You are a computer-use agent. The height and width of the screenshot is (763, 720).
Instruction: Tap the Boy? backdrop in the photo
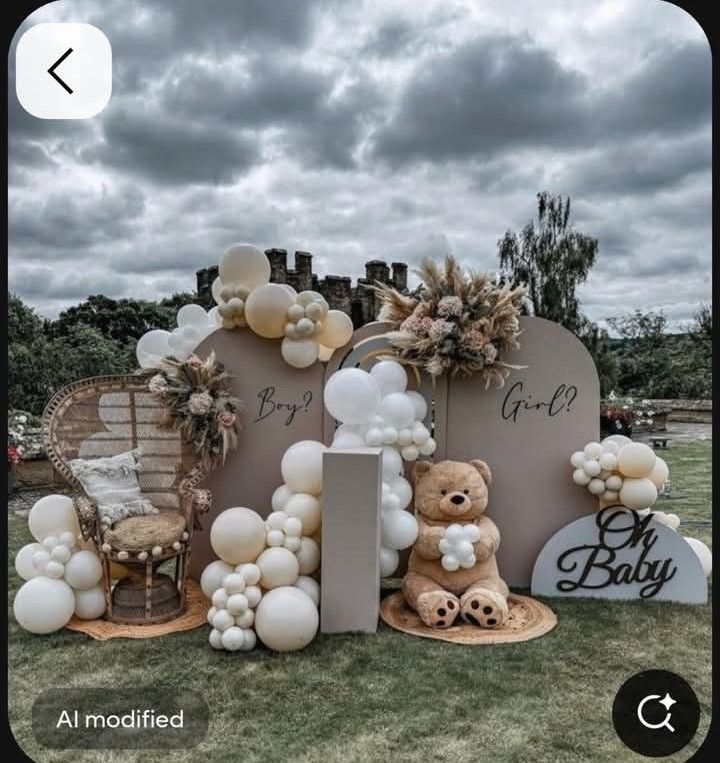(283, 402)
